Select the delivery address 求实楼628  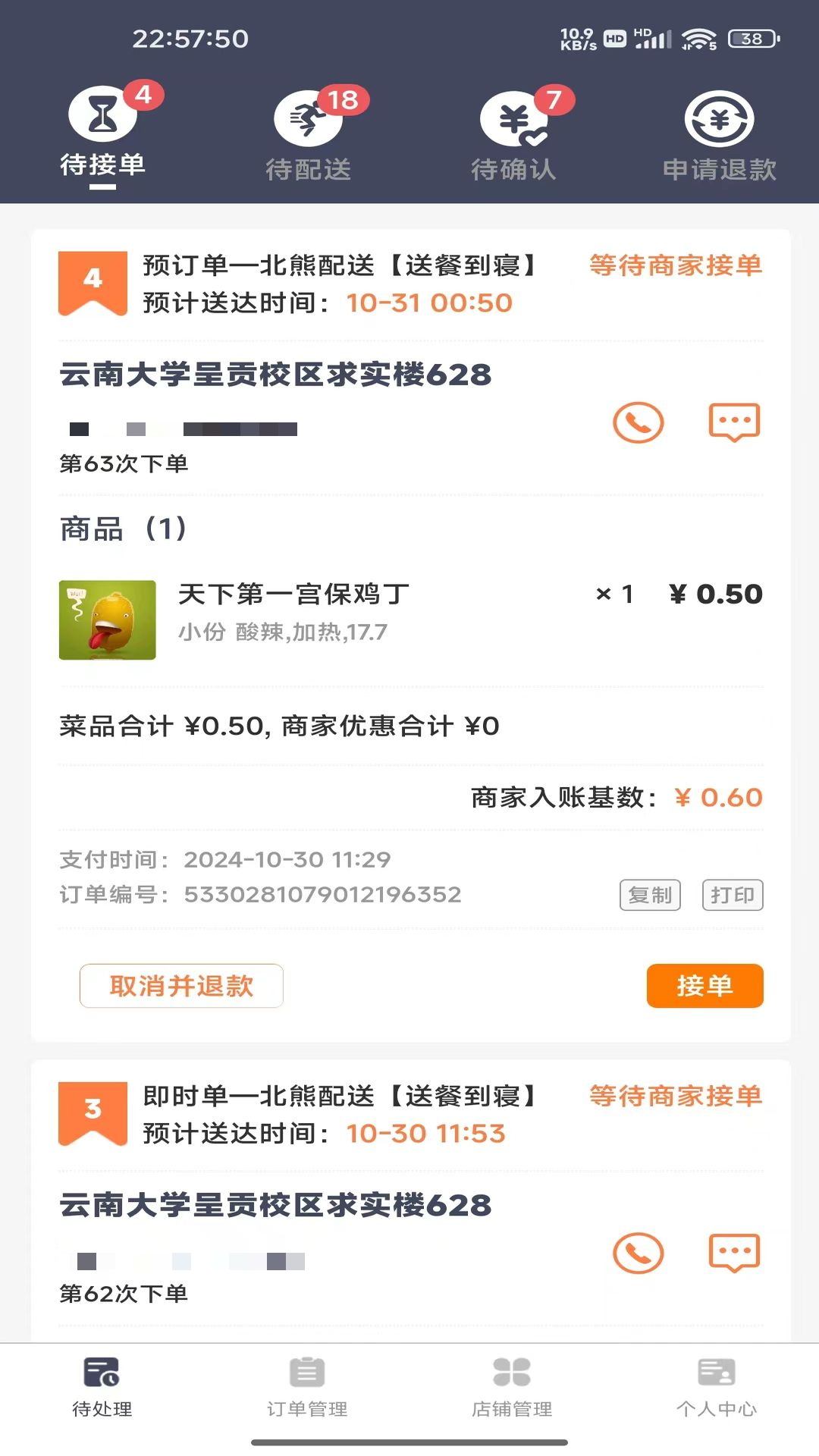pyautogui.click(x=275, y=373)
